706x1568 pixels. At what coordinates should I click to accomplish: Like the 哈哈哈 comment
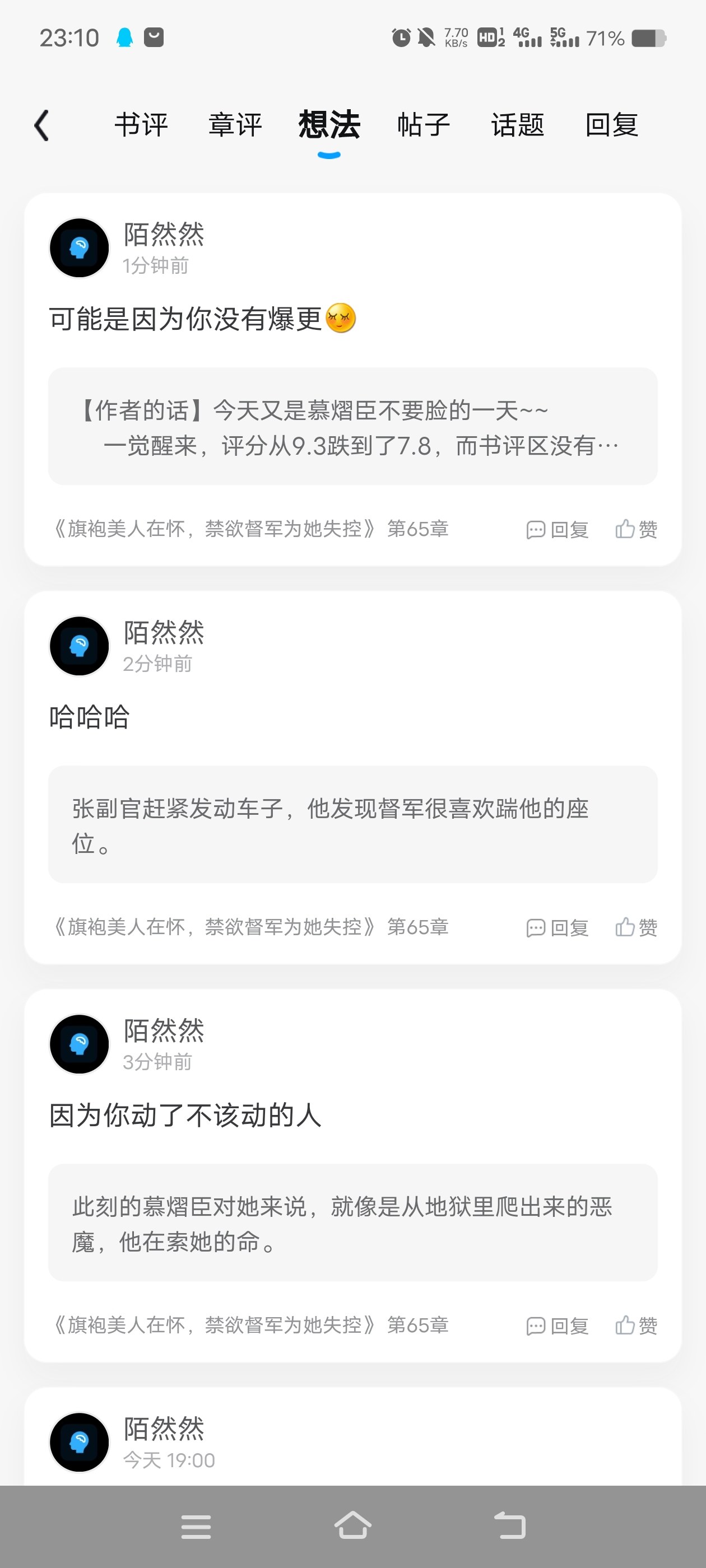point(636,928)
